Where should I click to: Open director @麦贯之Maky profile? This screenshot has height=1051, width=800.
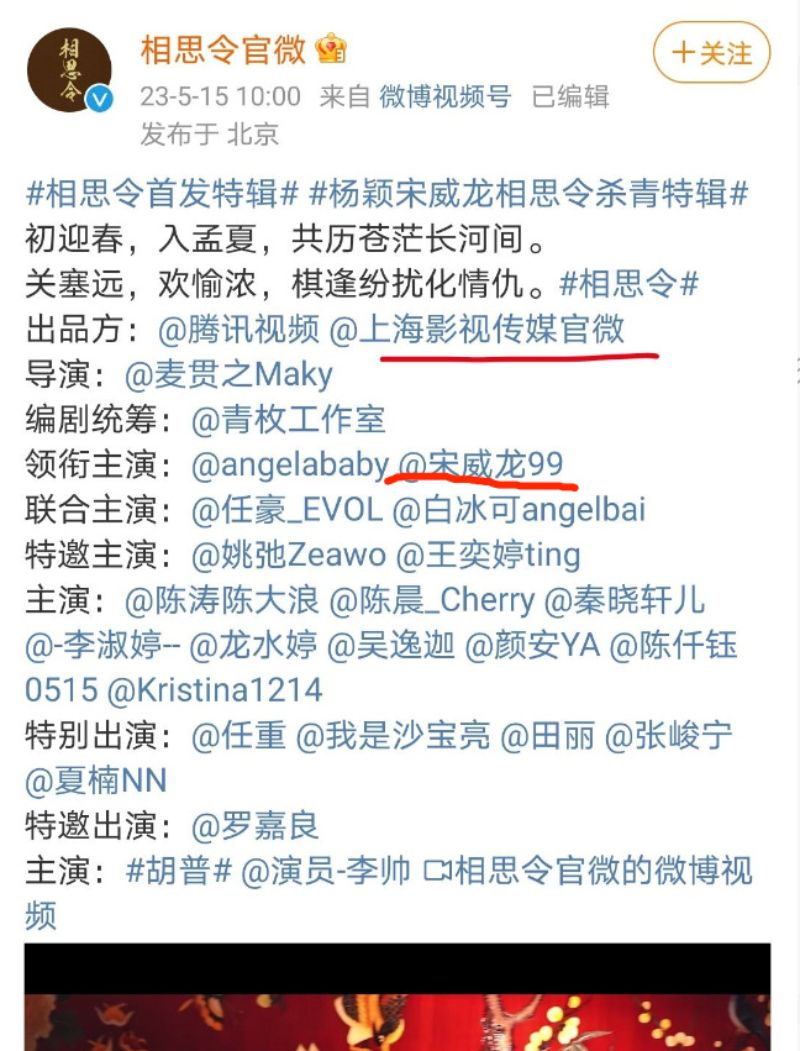(x=229, y=374)
